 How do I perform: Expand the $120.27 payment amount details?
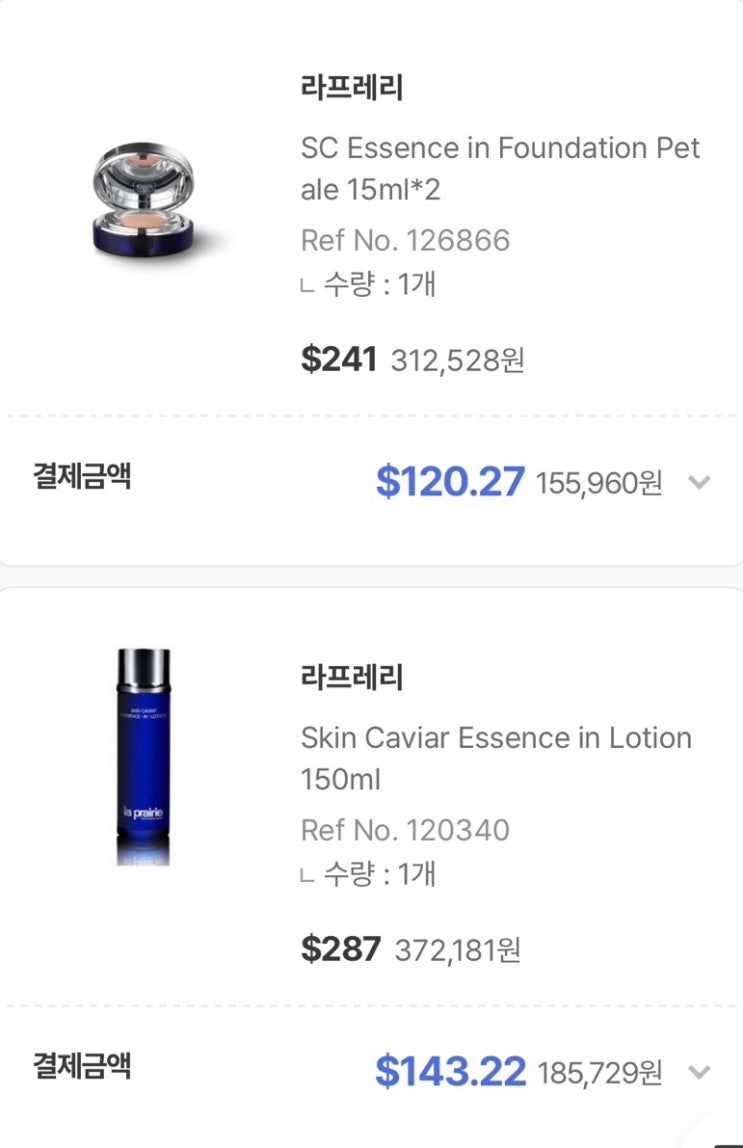coord(699,483)
